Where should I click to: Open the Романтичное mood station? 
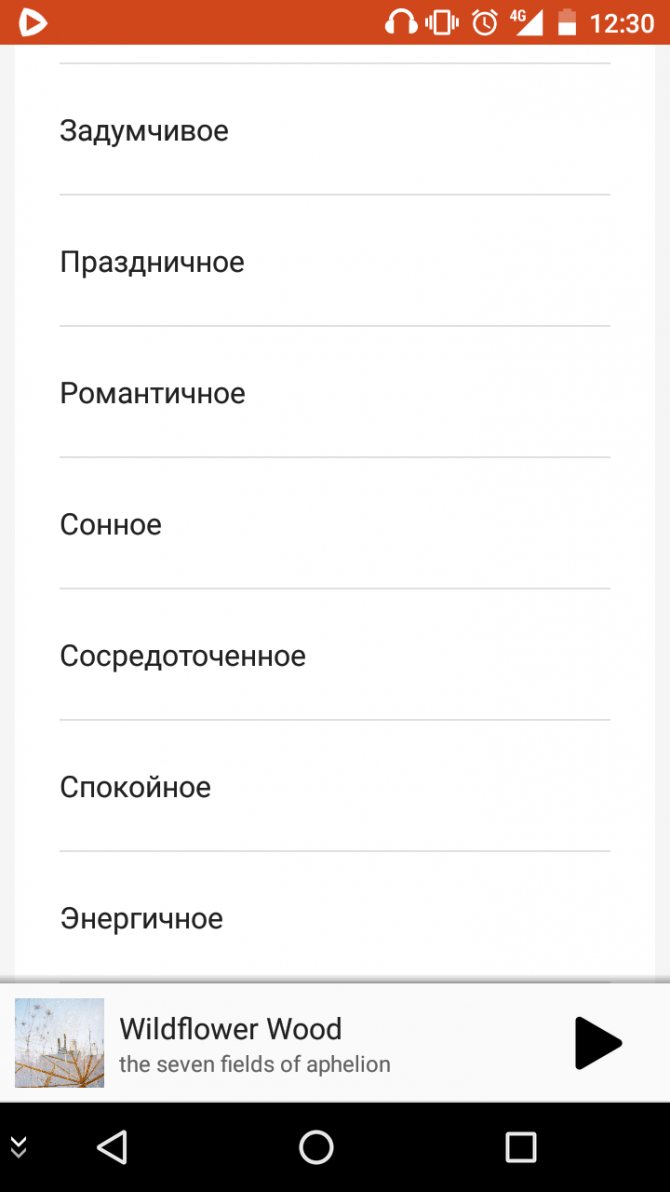[335, 393]
